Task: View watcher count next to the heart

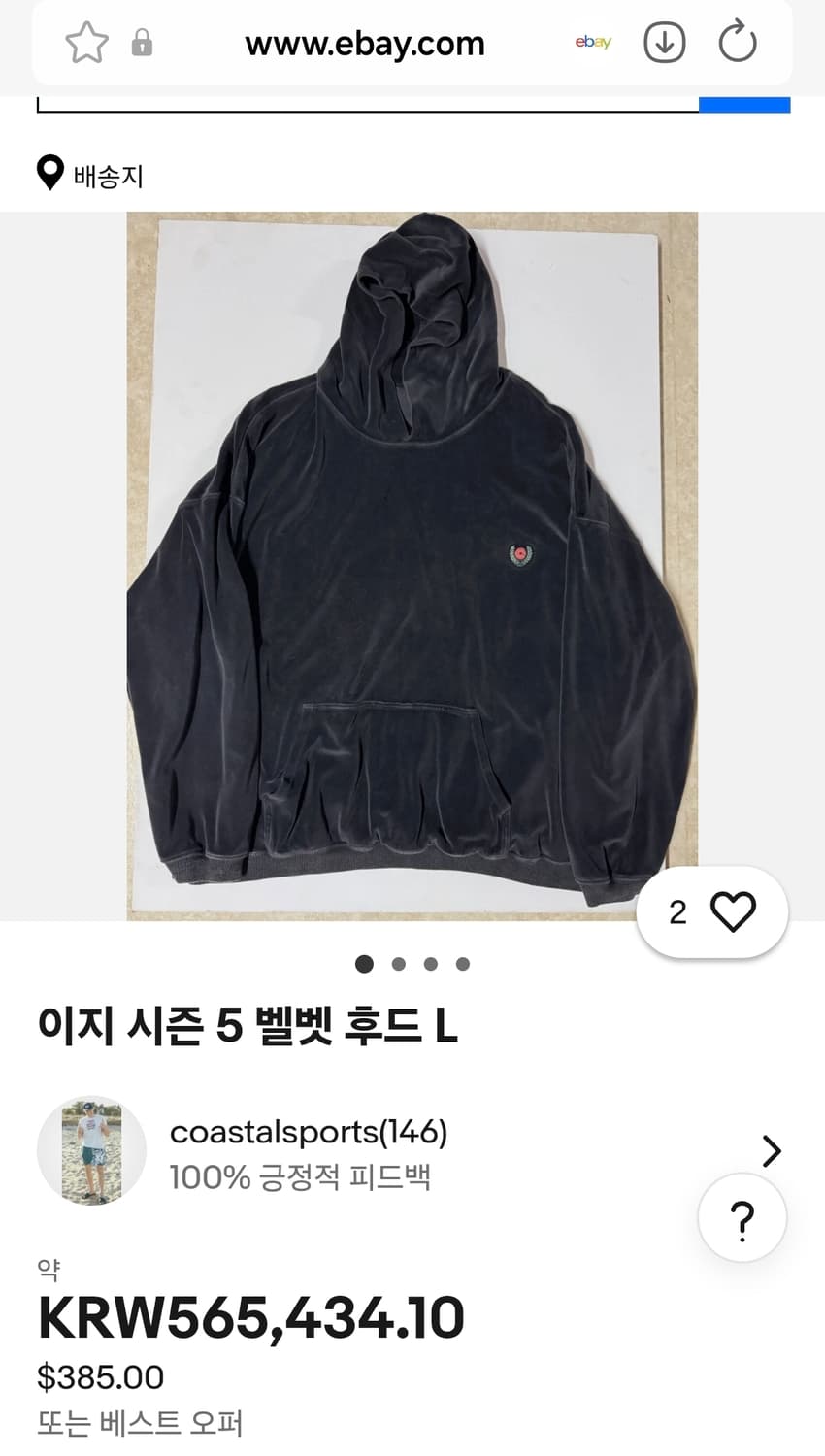Action: [676, 910]
